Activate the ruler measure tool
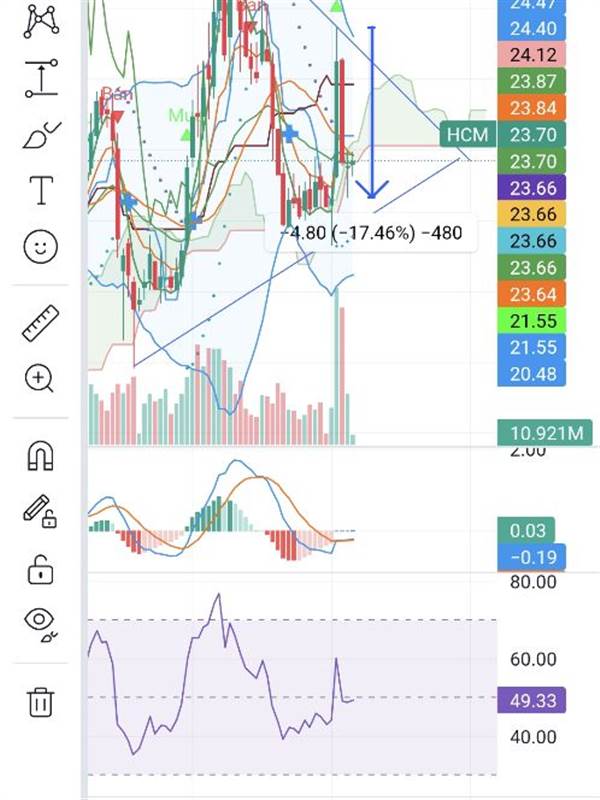The width and height of the screenshot is (600, 800). (x=40, y=322)
